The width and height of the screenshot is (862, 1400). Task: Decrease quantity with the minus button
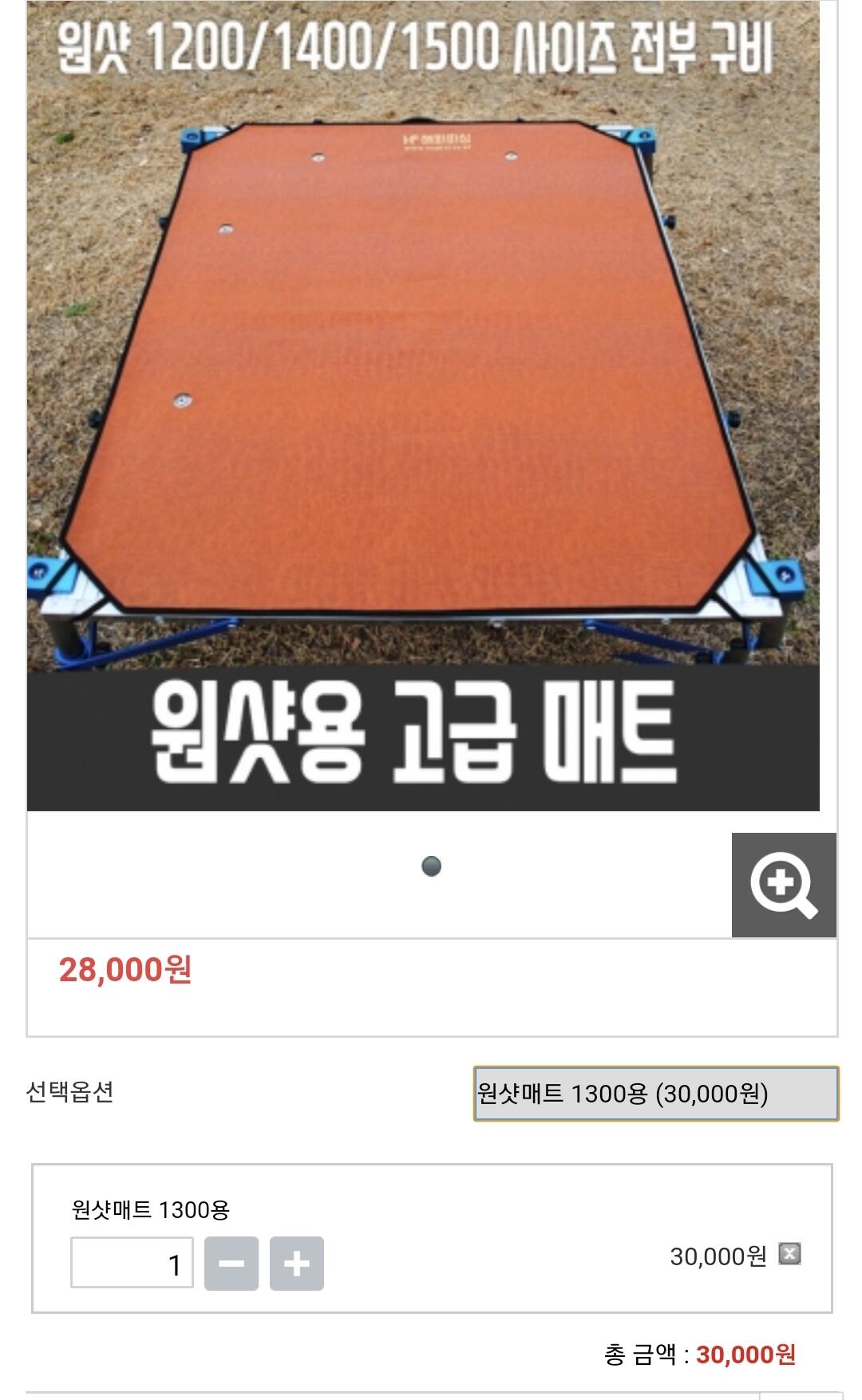point(231,1264)
